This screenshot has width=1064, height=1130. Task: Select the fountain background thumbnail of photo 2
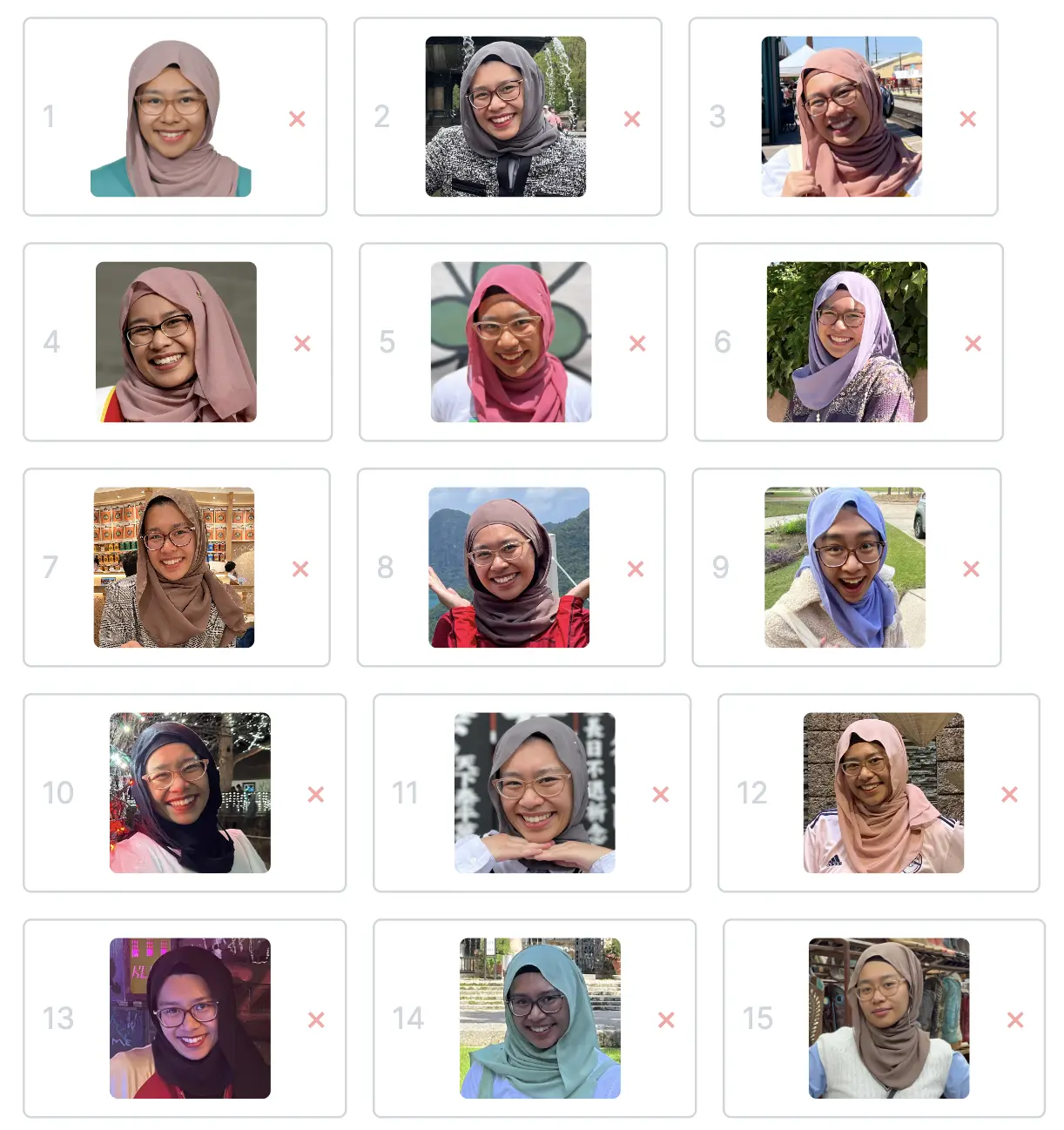coord(509,118)
